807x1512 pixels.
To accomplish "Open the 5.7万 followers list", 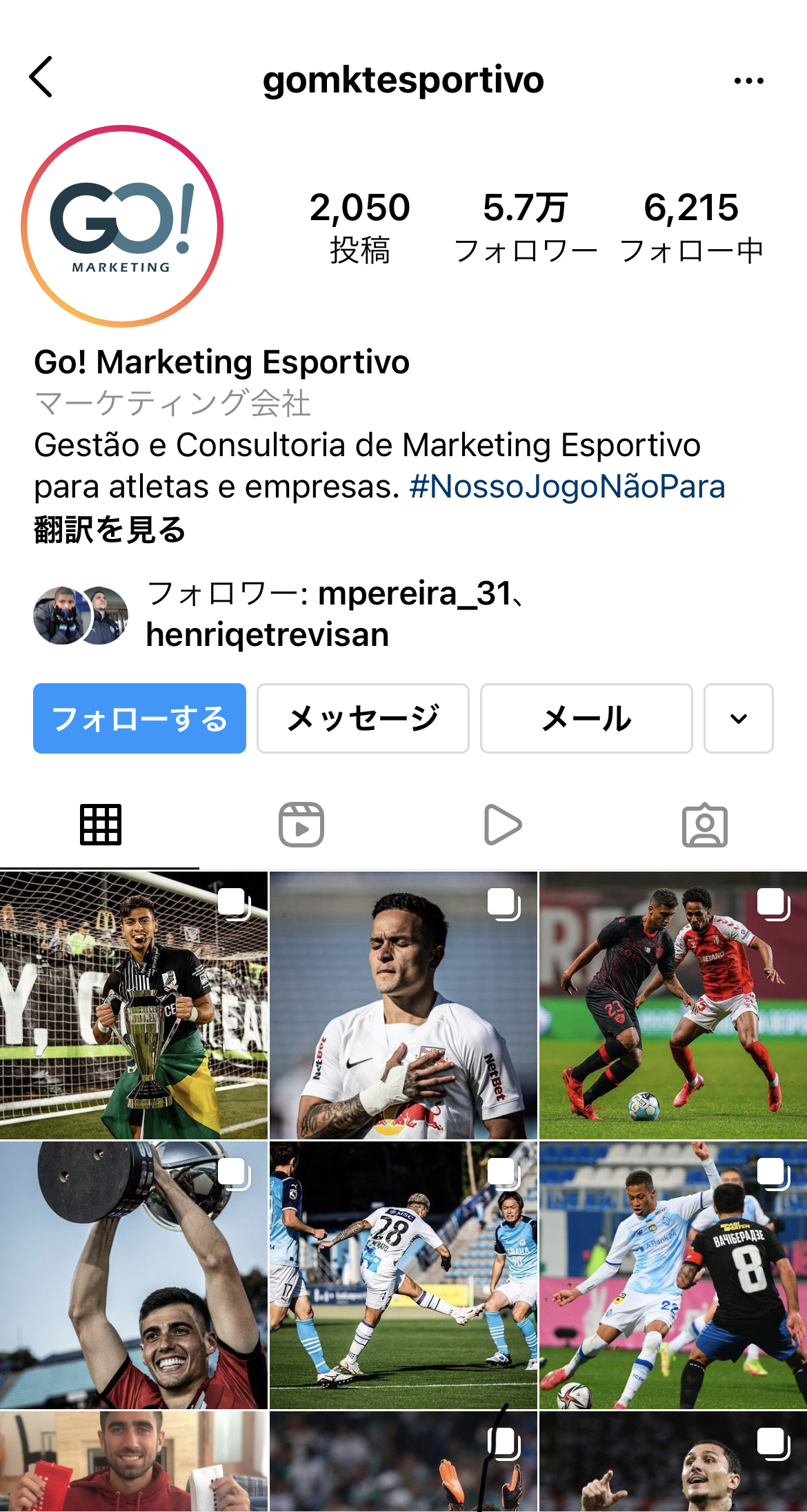I will click(525, 228).
